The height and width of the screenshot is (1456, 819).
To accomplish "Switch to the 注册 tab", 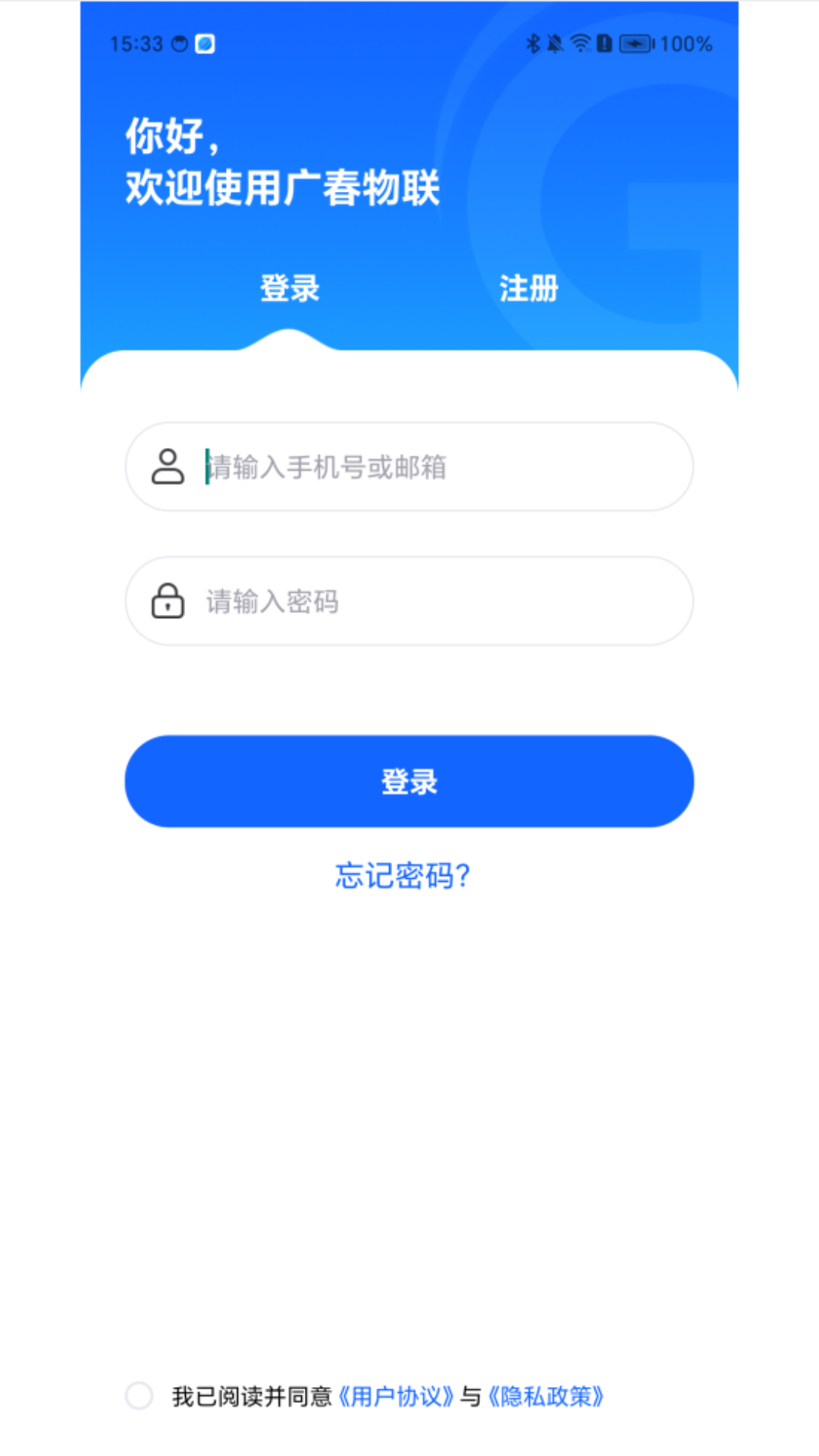I will pos(529,288).
